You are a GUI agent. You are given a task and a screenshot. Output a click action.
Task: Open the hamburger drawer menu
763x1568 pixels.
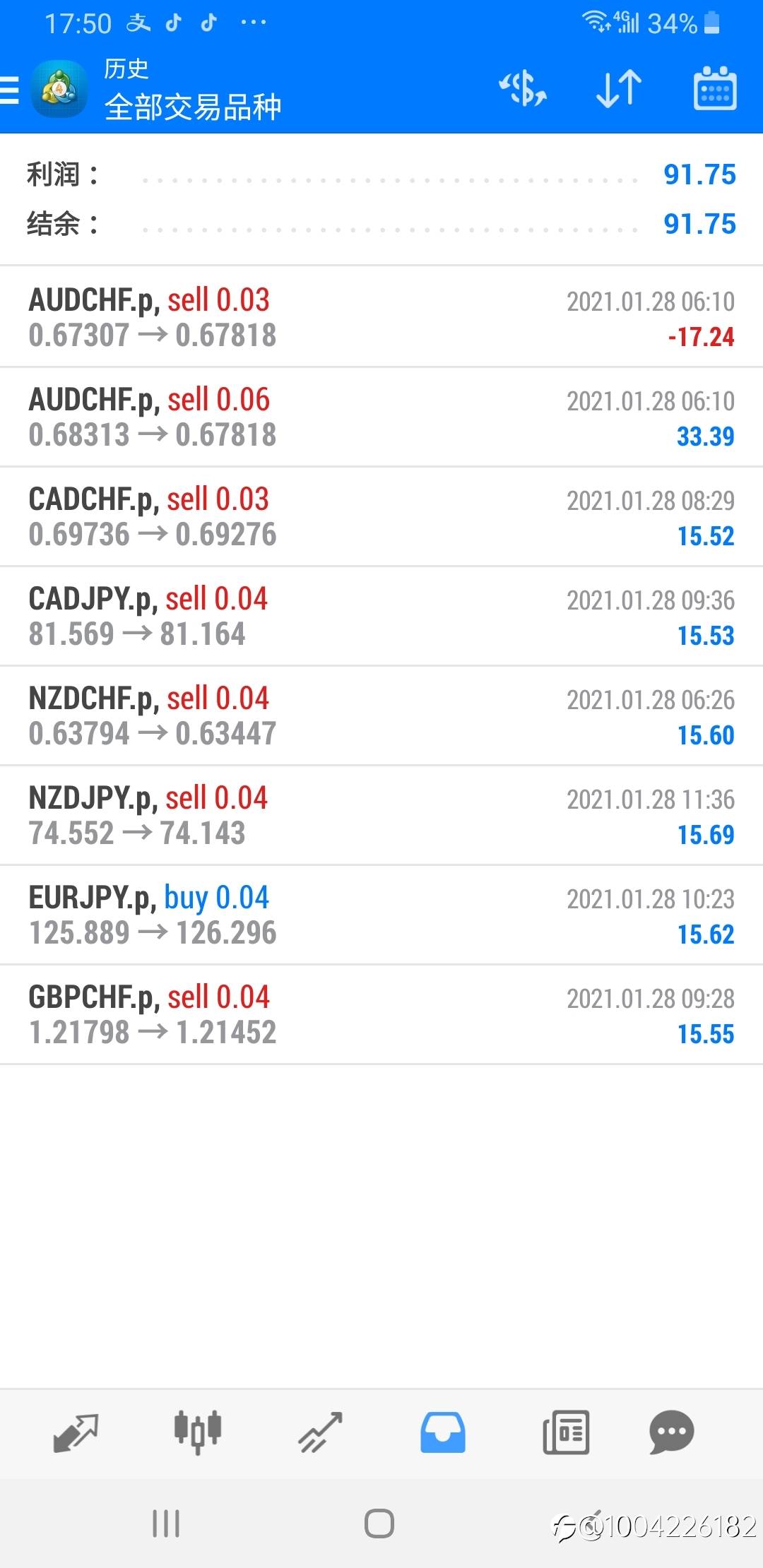pos(10,90)
